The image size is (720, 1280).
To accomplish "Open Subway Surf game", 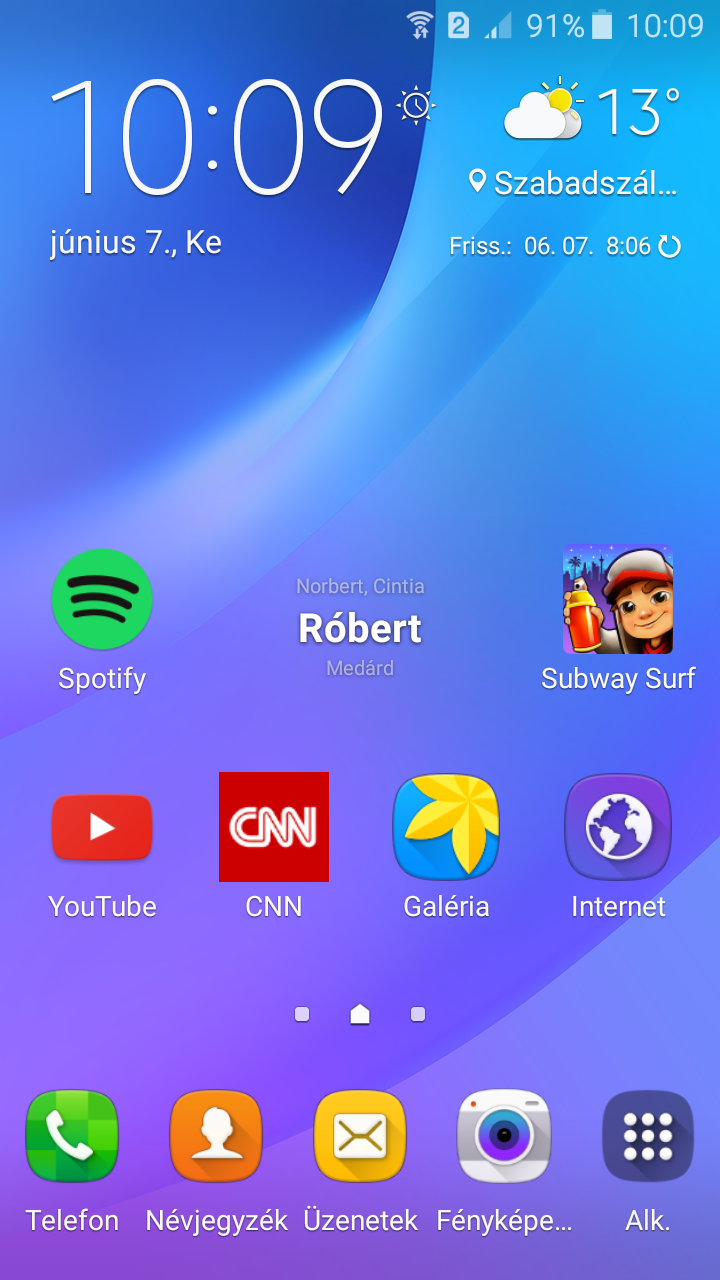I will 618,600.
